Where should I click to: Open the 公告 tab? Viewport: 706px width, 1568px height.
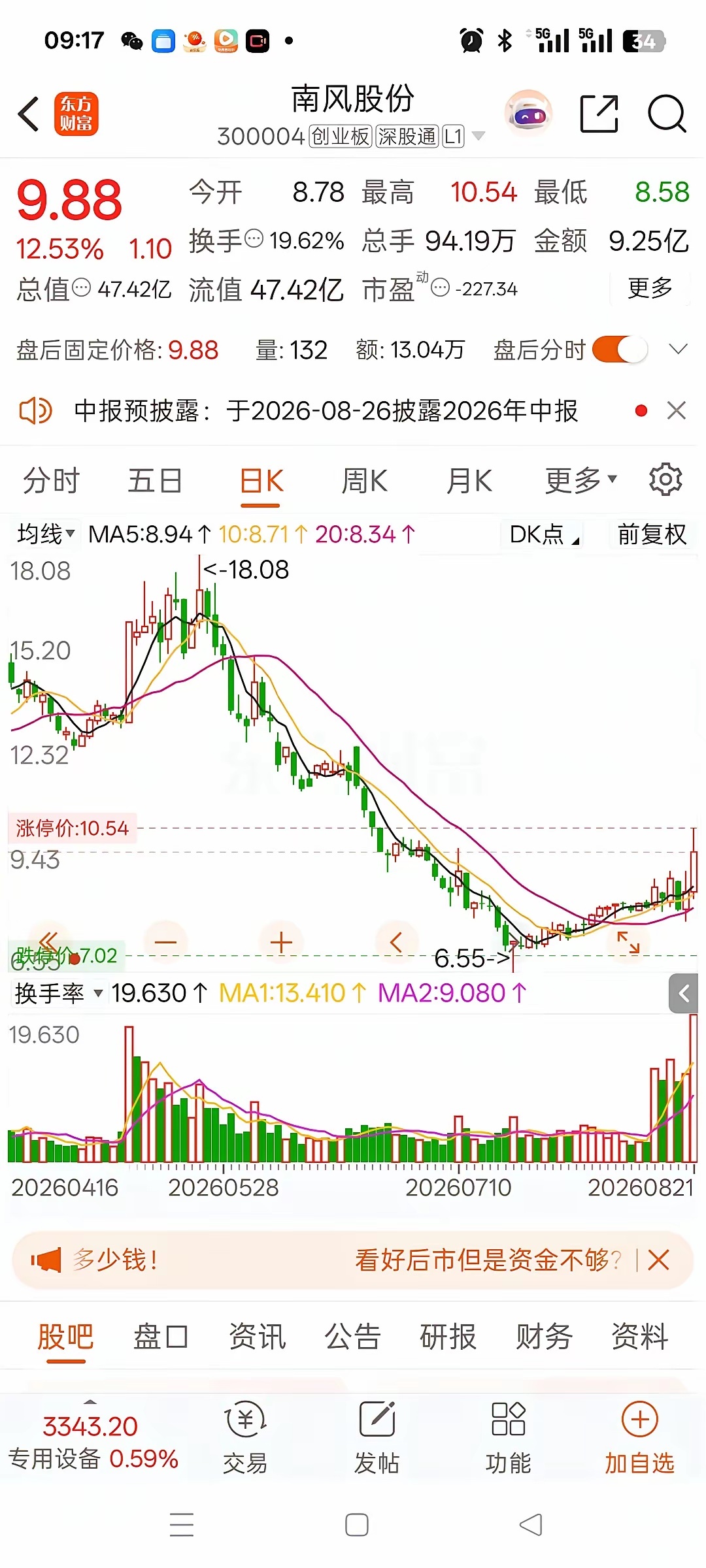click(352, 1337)
